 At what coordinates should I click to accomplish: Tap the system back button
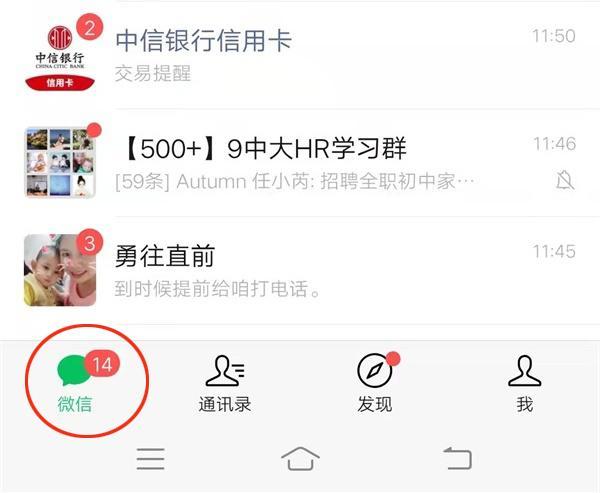click(457, 458)
